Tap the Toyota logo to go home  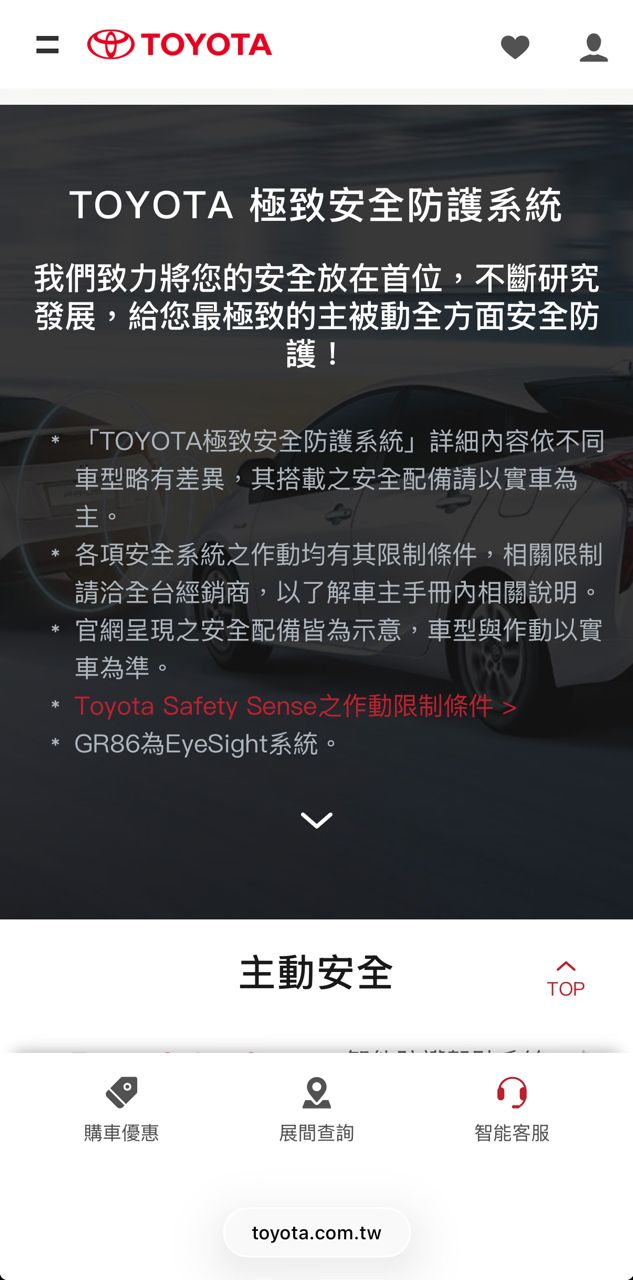[180, 45]
